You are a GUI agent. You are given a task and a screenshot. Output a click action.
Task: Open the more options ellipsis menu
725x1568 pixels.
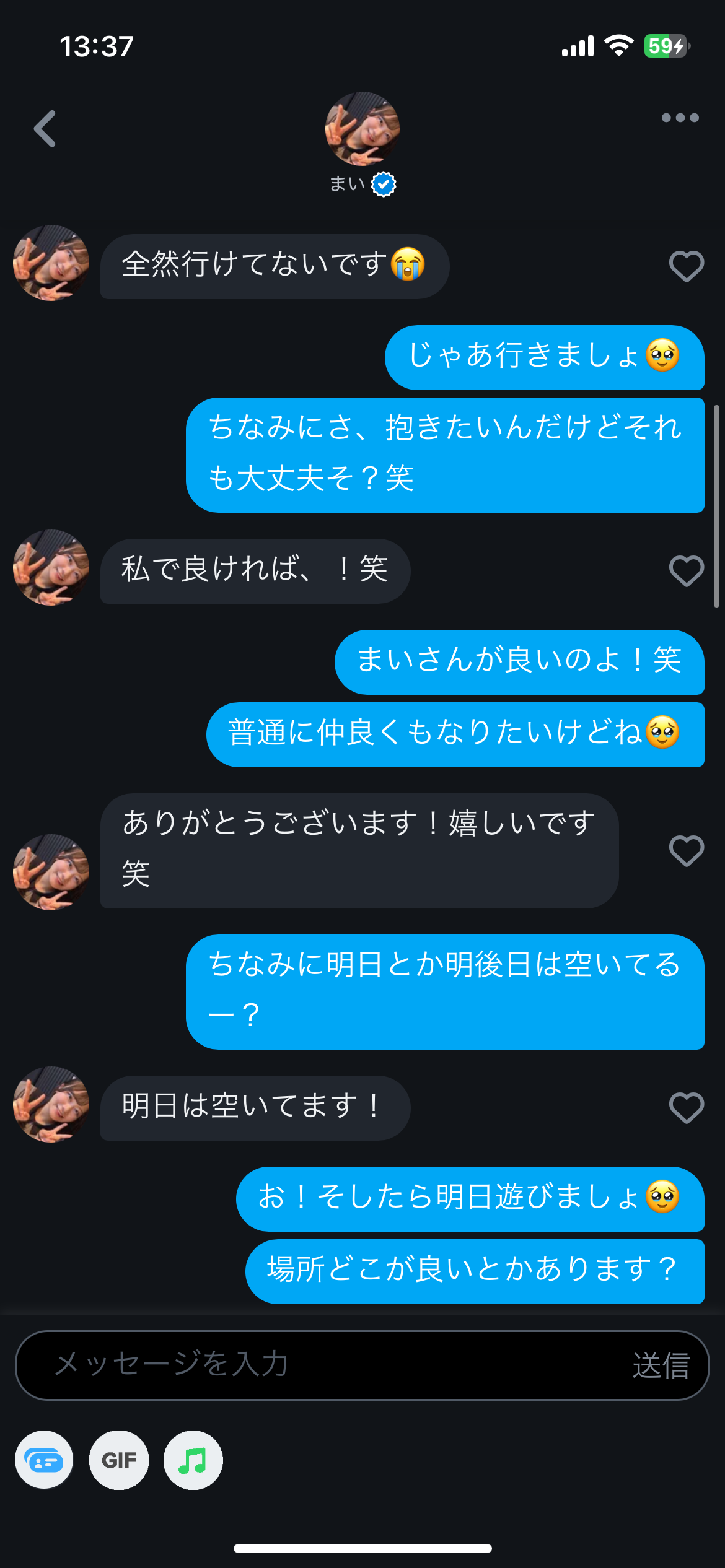click(680, 118)
